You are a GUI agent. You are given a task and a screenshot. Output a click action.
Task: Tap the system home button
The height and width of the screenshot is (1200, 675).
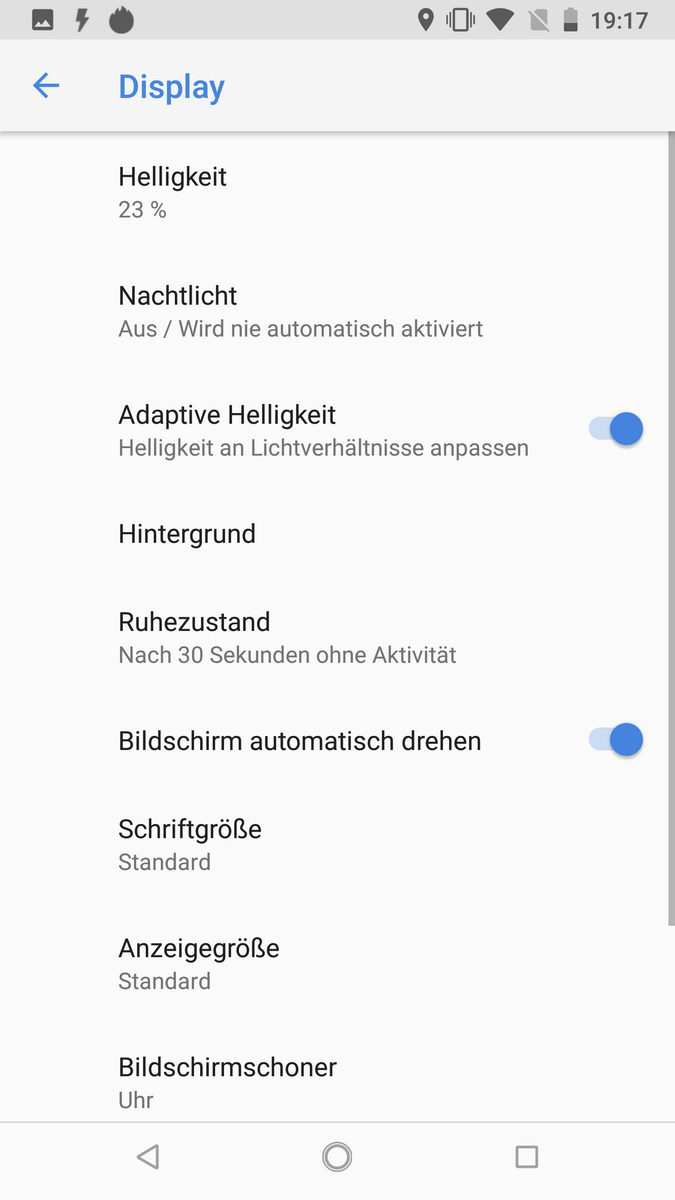coord(337,1157)
